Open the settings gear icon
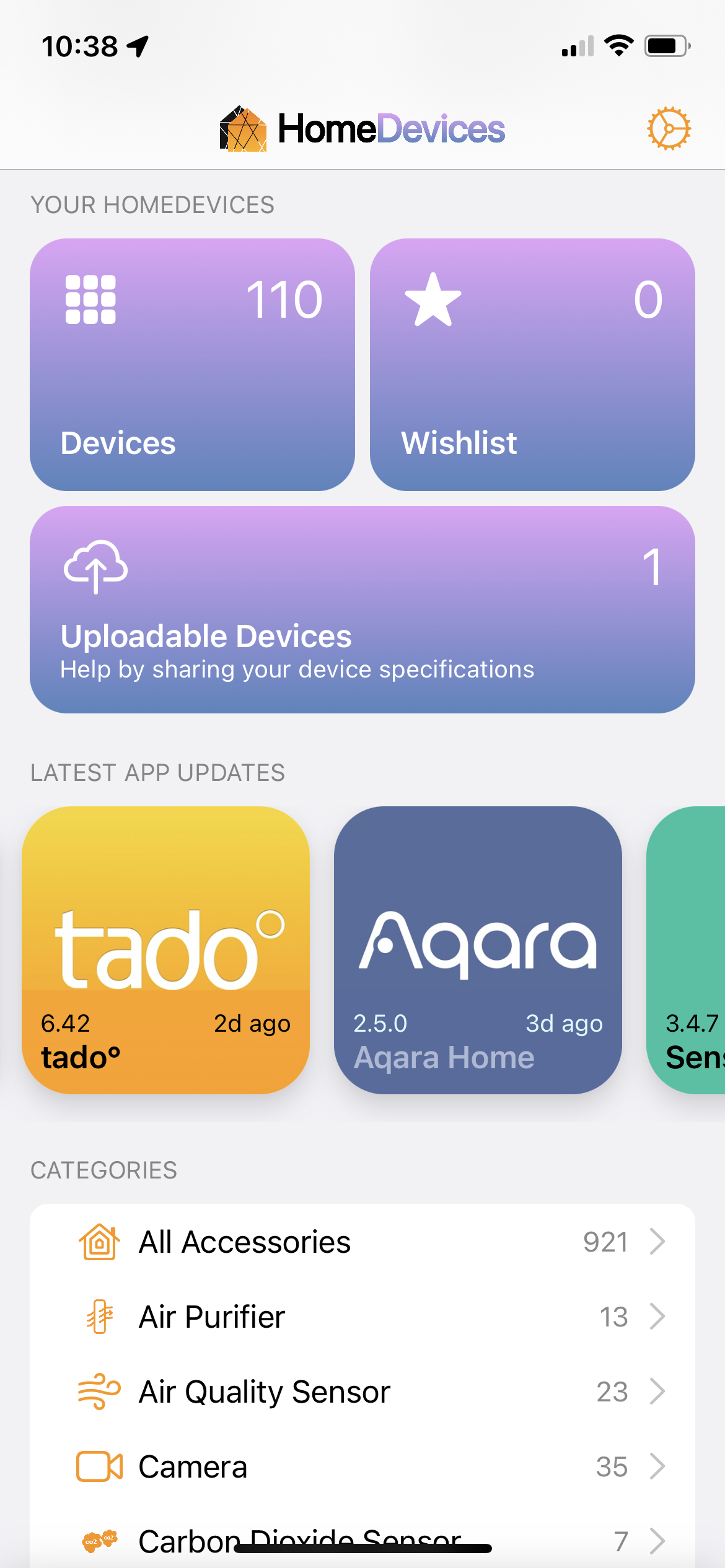 point(669,129)
